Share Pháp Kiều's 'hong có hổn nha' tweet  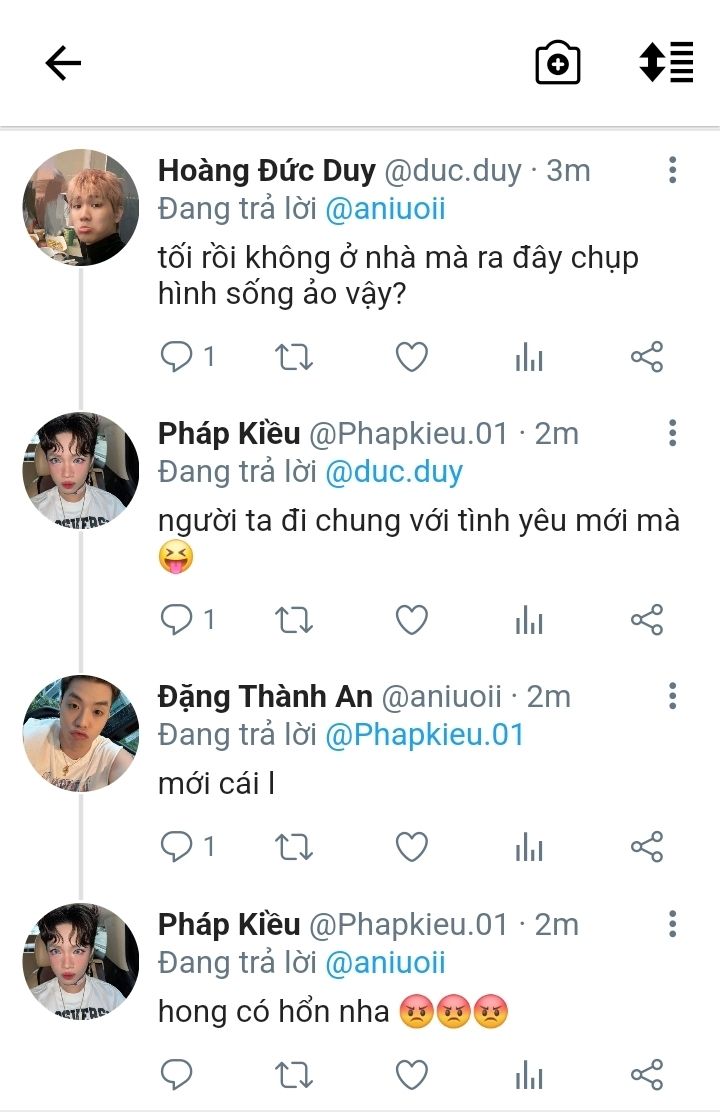pos(647,1075)
